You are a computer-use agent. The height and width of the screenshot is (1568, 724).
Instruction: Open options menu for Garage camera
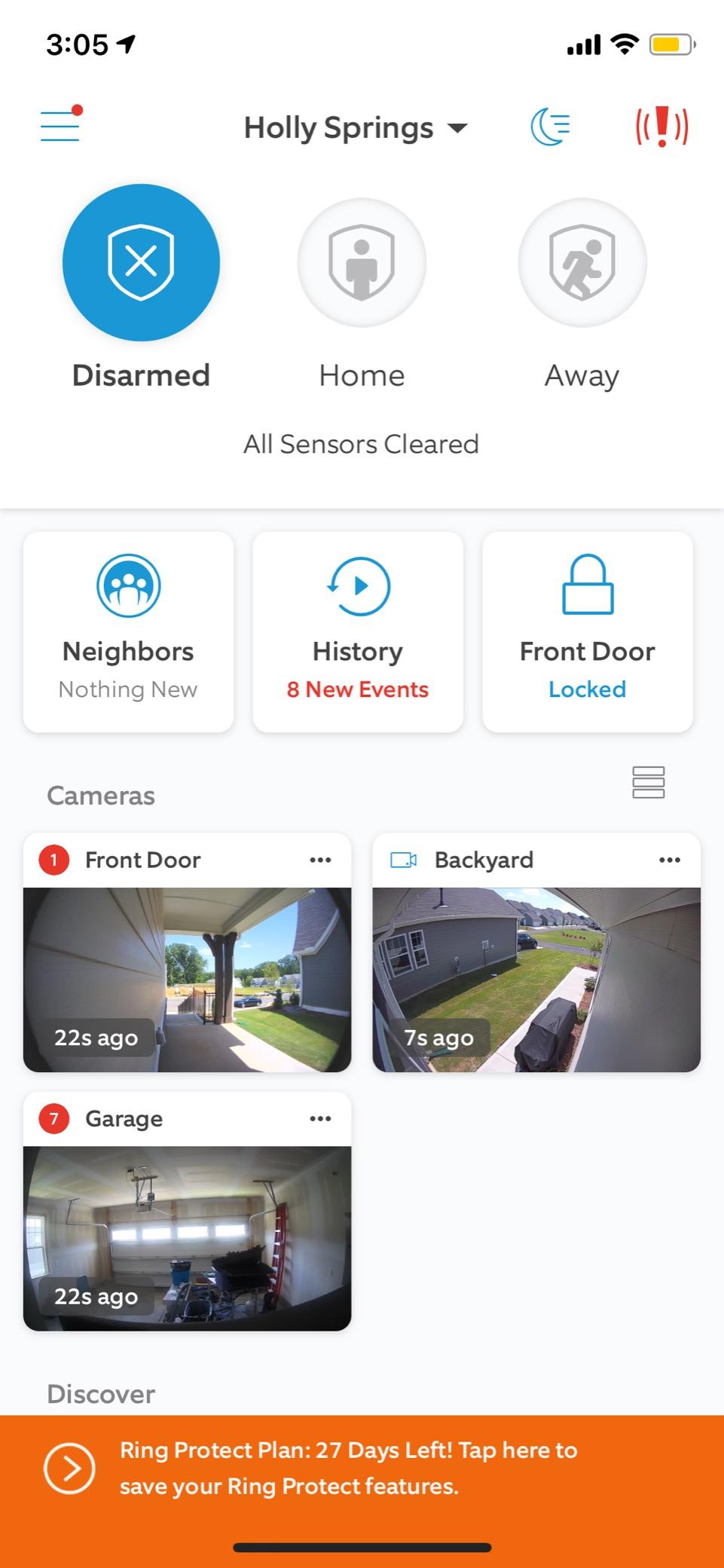[320, 1118]
